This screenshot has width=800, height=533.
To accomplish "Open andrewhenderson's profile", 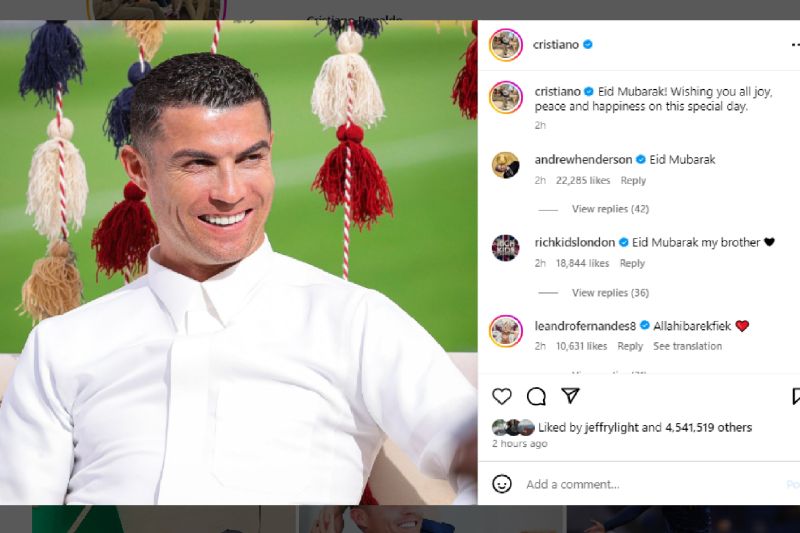I will (583, 159).
